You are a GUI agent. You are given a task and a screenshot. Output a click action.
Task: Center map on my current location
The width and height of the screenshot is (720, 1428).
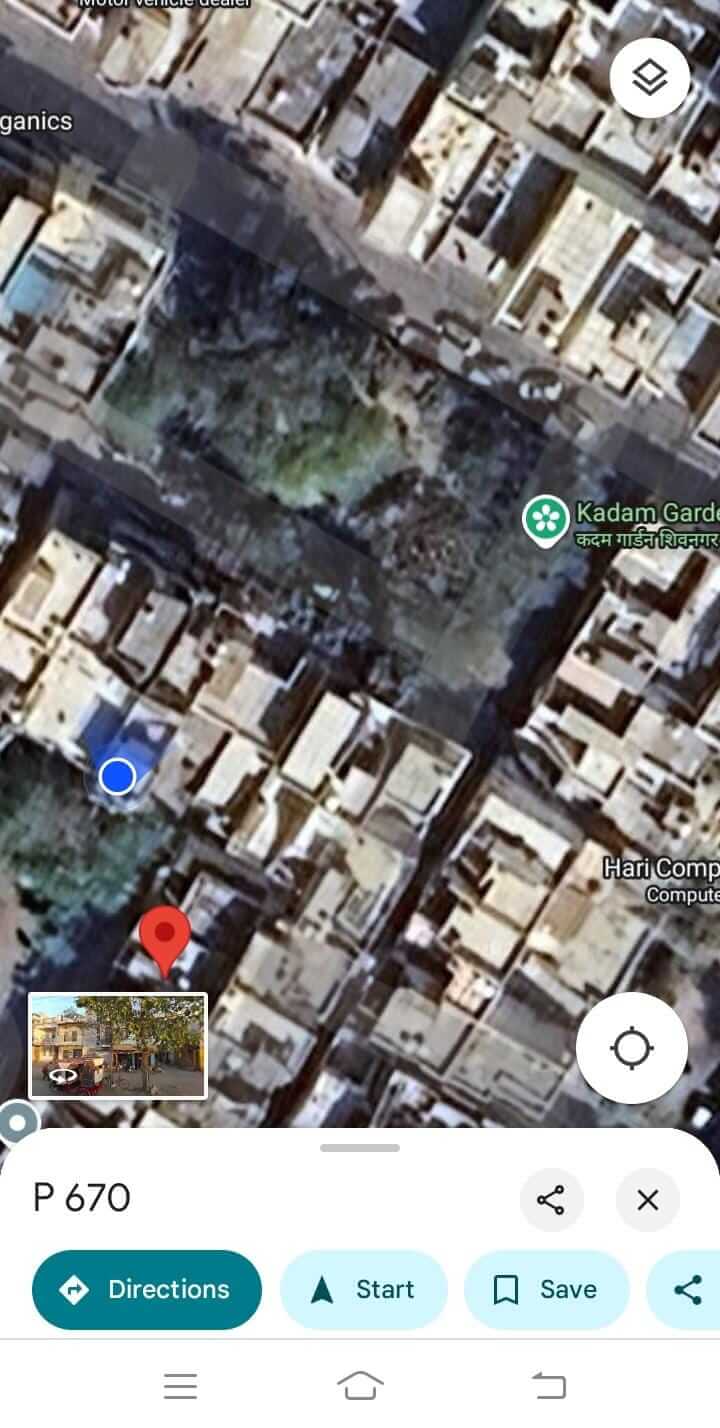631,1048
